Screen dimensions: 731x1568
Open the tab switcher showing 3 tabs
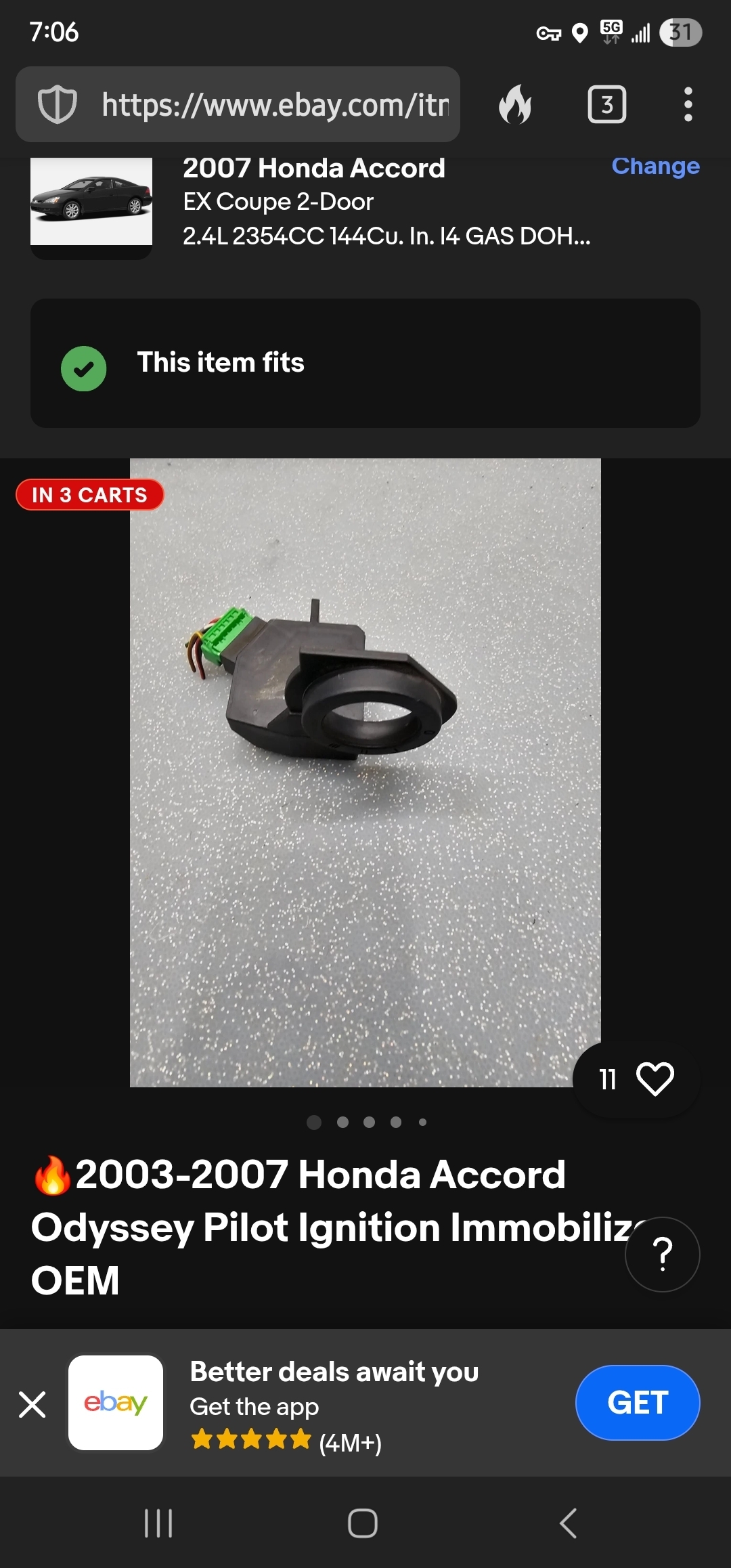[606, 105]
